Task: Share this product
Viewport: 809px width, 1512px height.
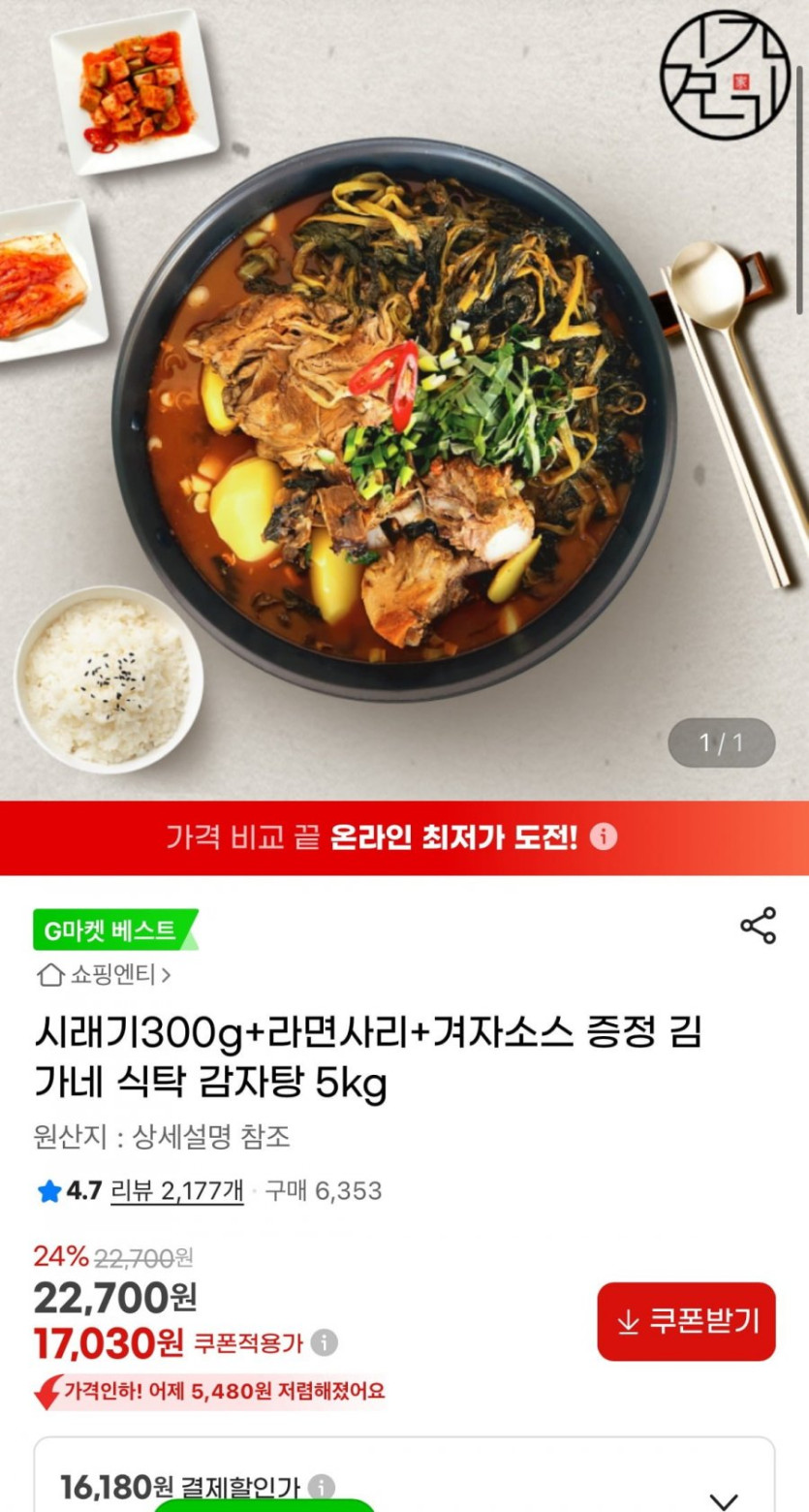Action: [x=758, y=926]
